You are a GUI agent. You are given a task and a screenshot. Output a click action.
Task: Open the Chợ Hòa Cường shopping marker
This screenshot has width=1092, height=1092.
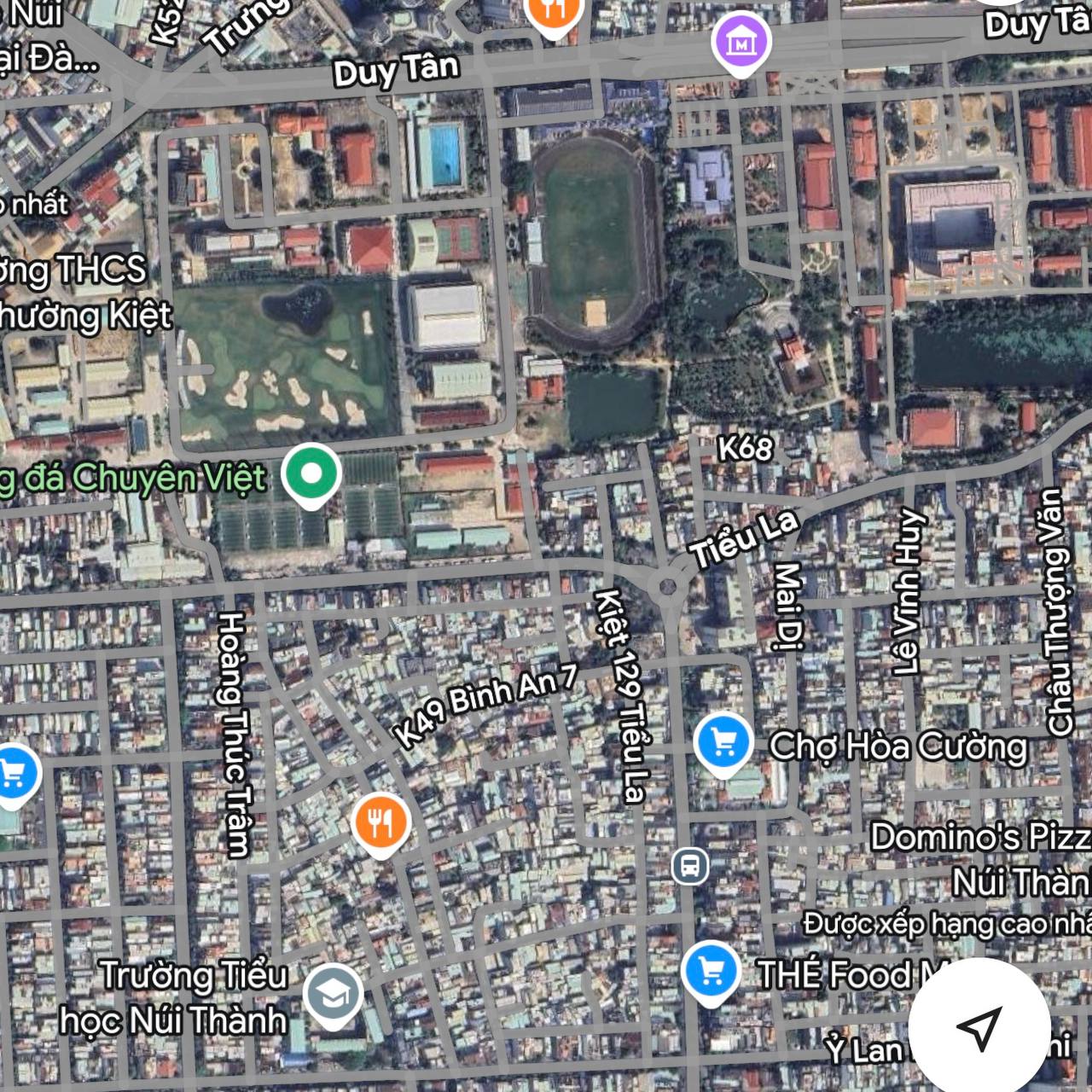pos(723,743)
